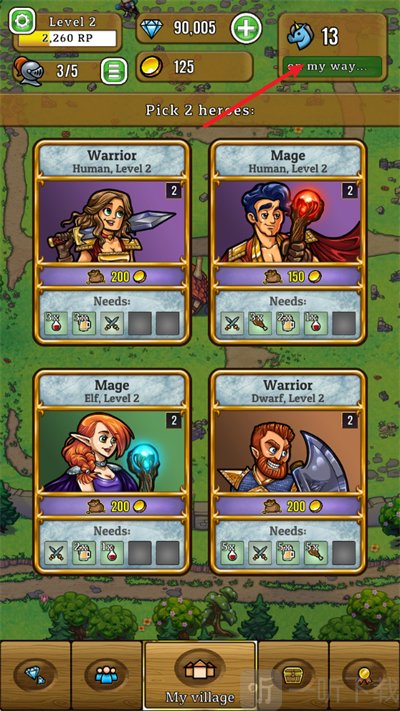The width and height of the screenshot is (400, 711).
Task: Open the gems shop tab
Action: [35, 675]
